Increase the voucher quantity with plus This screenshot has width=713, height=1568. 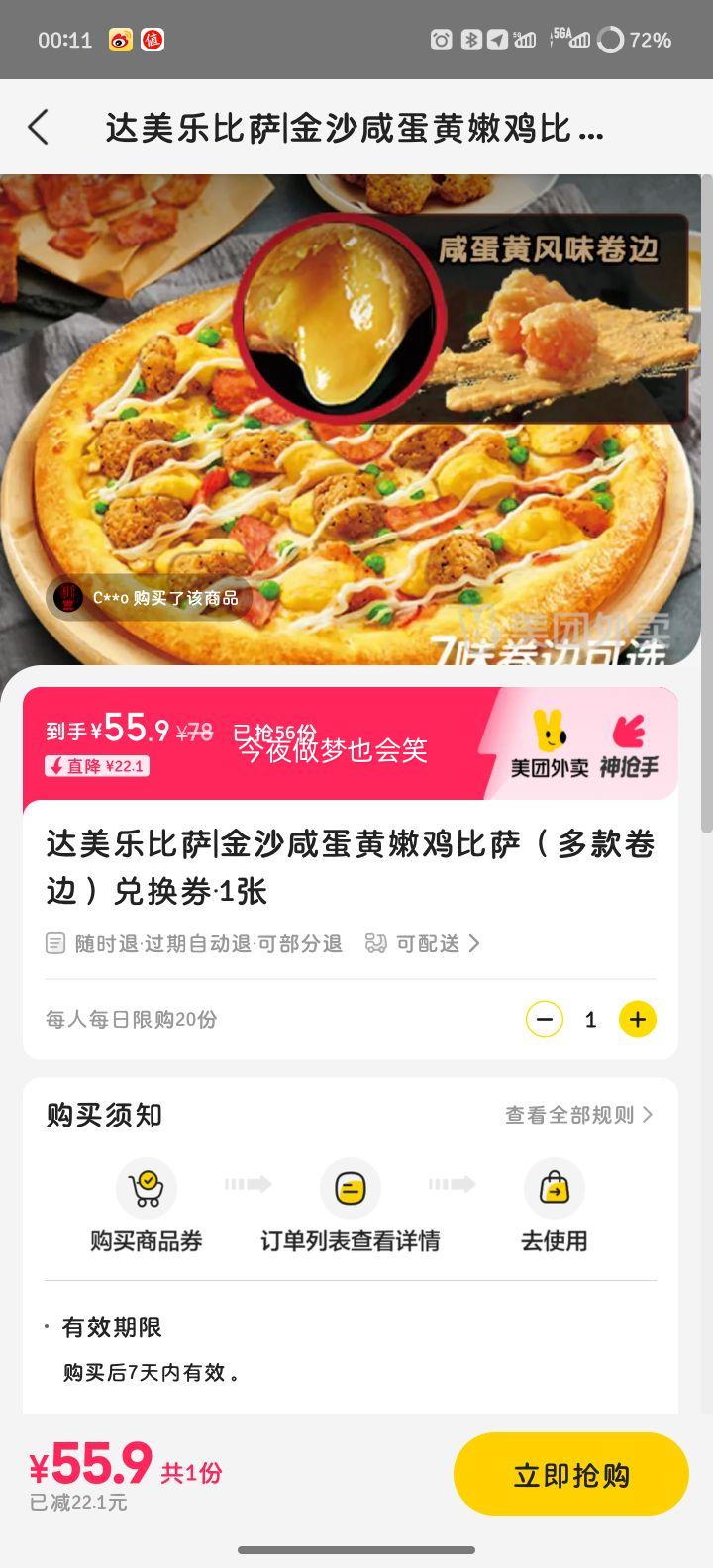point(637,1019)
